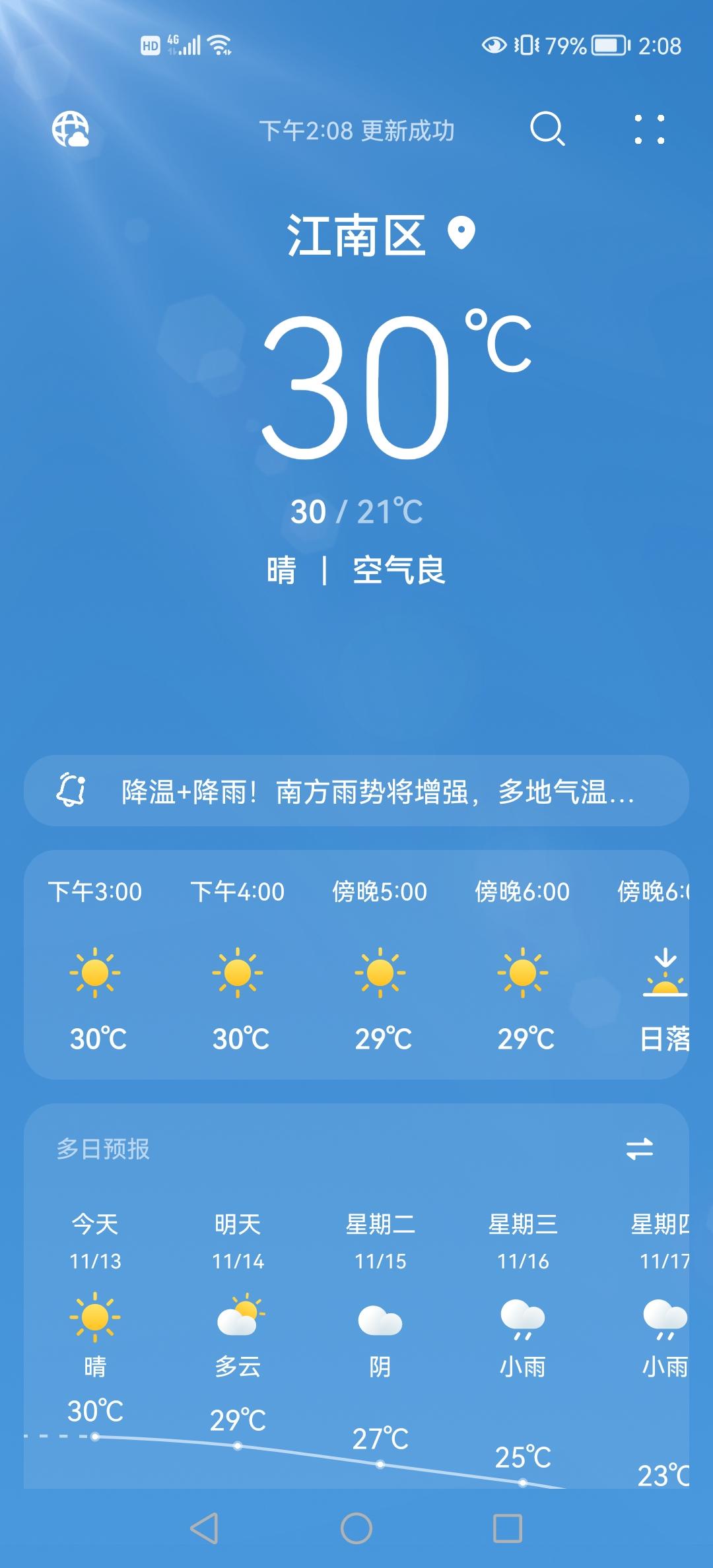Viewport: 713px width, 1568px height.
Task: Expand the weather alert message banner
Action: pyautogui.click(x=376, y=795)
